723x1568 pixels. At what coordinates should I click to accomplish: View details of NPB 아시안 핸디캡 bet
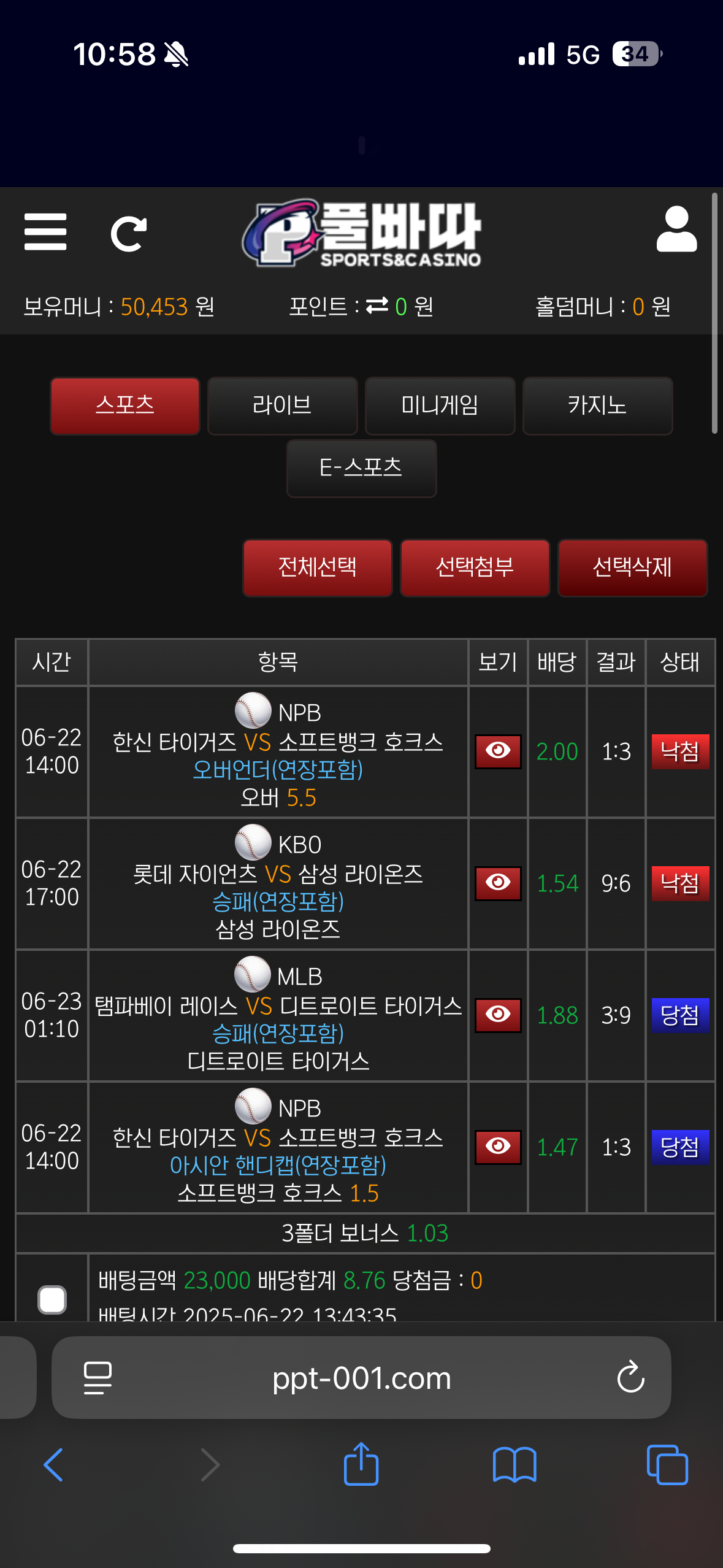(x=498, y=1147)
